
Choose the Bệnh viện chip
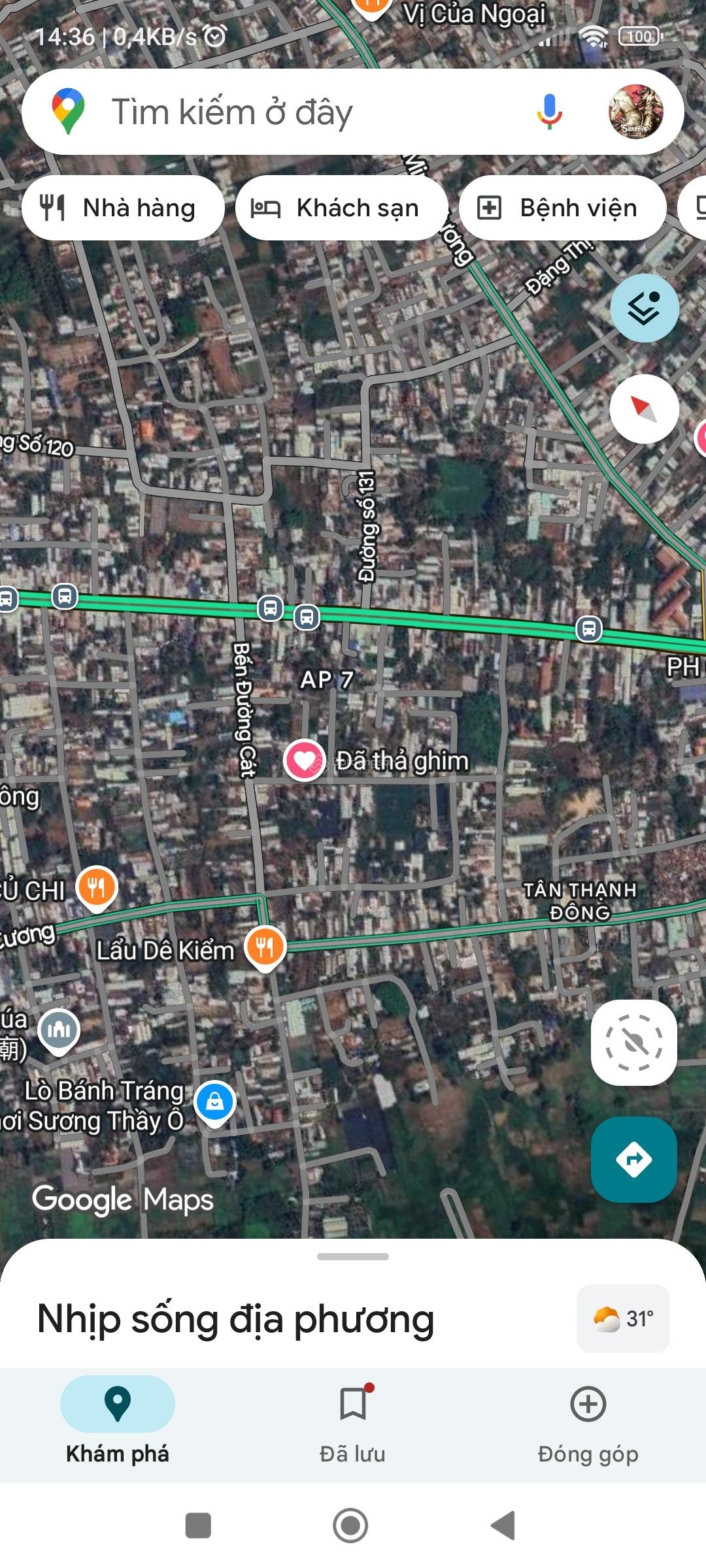tap(562, 208)
